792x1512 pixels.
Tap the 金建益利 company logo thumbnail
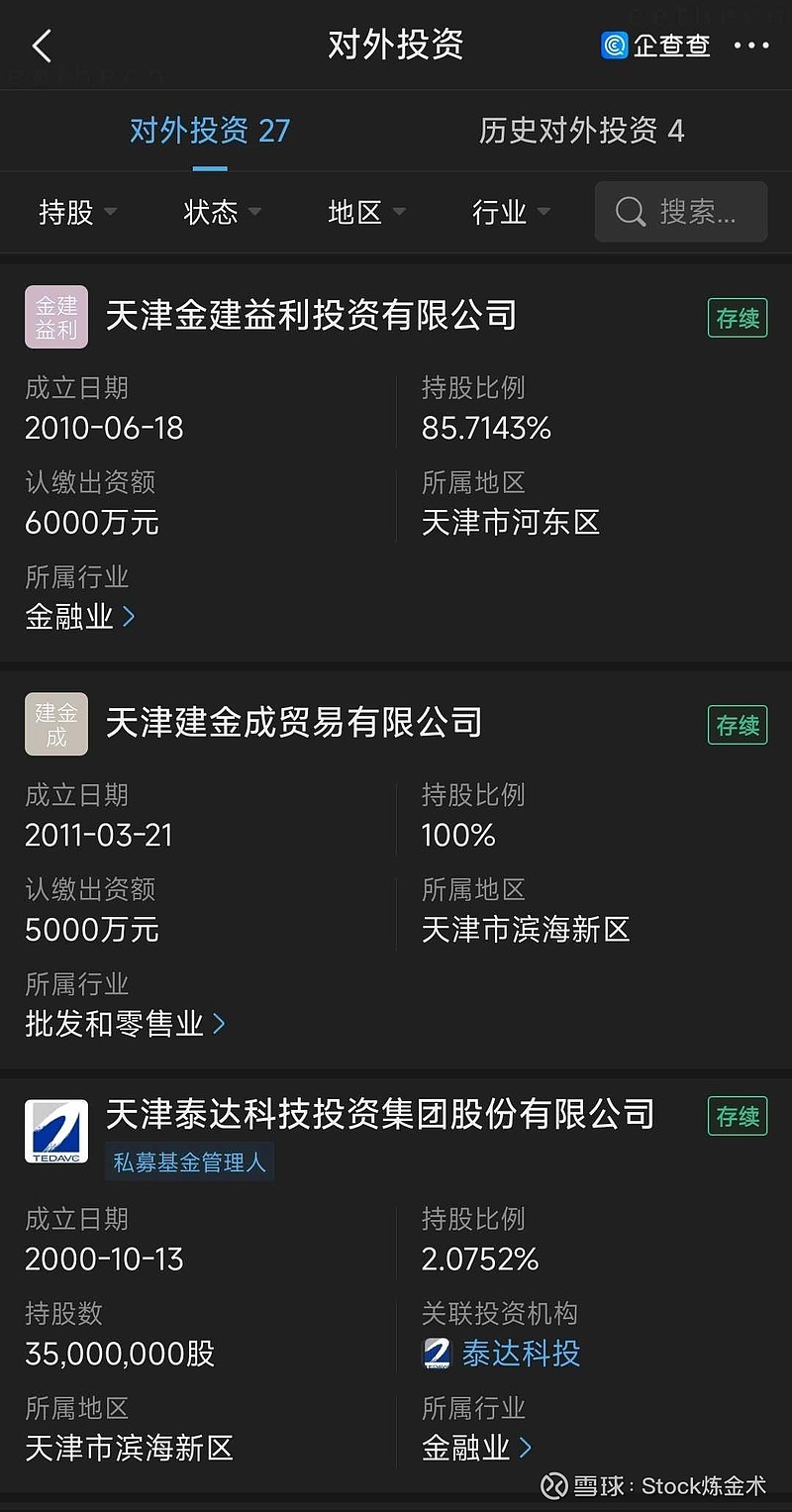(x=56, y=316)
